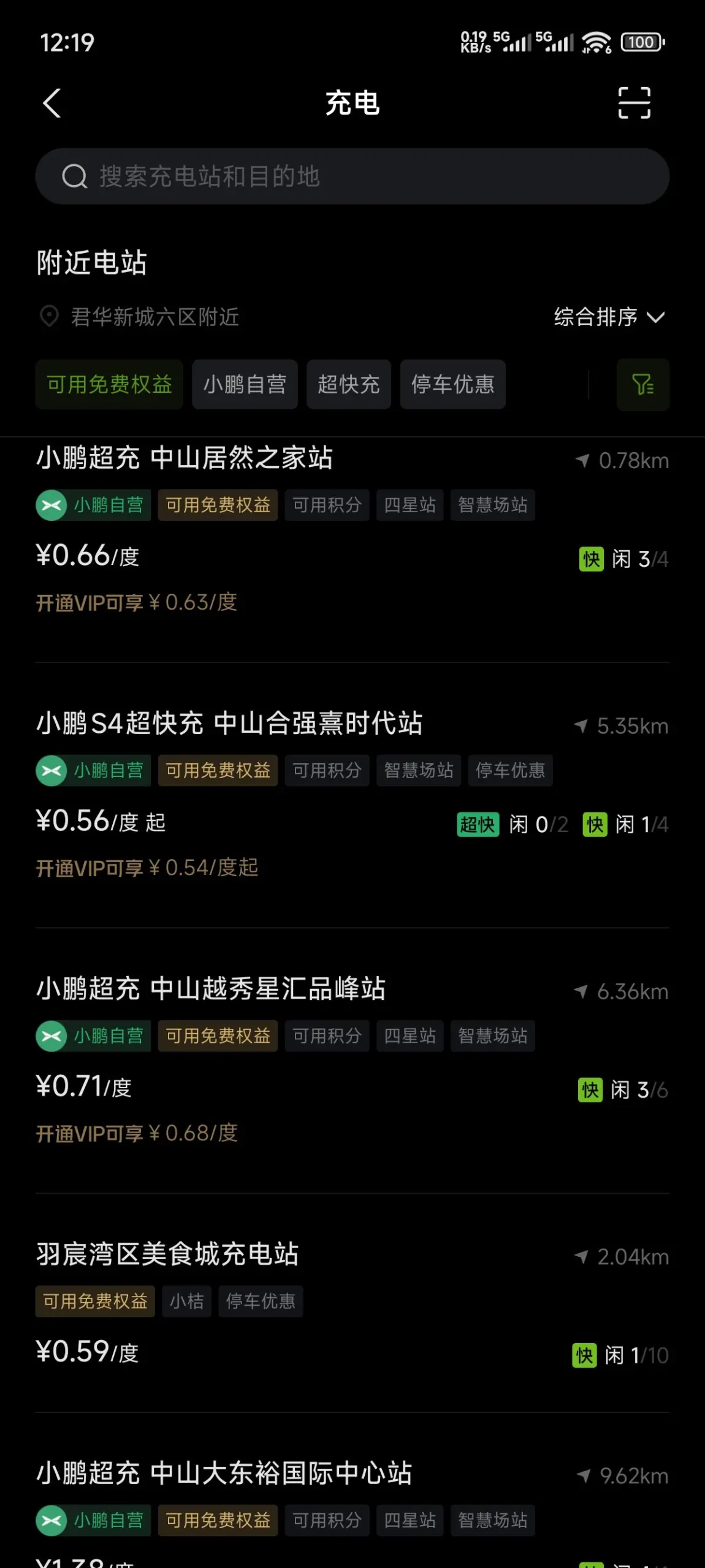This screenshot has width=705, height=1568.
Task: Open 羽宸湾区美食城充电站 details
Action: [x=352, y=1303]
